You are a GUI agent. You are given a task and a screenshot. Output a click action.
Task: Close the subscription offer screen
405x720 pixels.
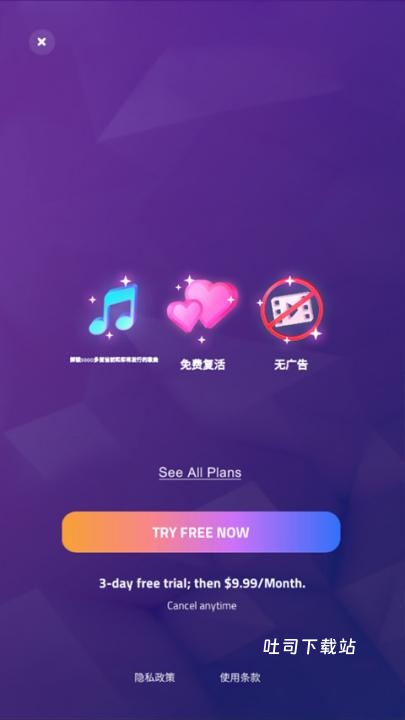click(42, 42)
